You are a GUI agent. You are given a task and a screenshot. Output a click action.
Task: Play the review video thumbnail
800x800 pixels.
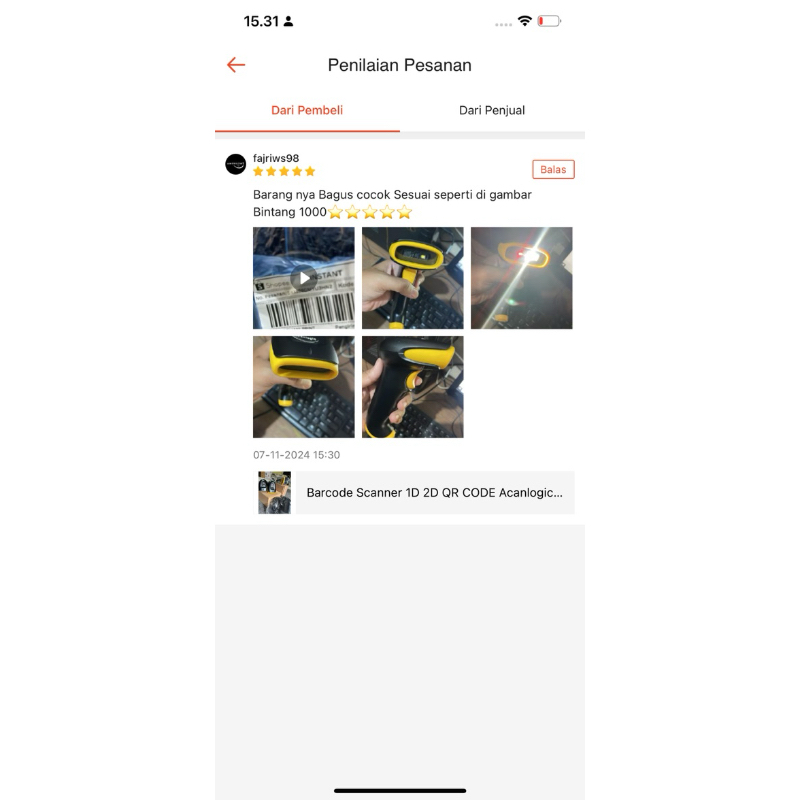point(304,278)
